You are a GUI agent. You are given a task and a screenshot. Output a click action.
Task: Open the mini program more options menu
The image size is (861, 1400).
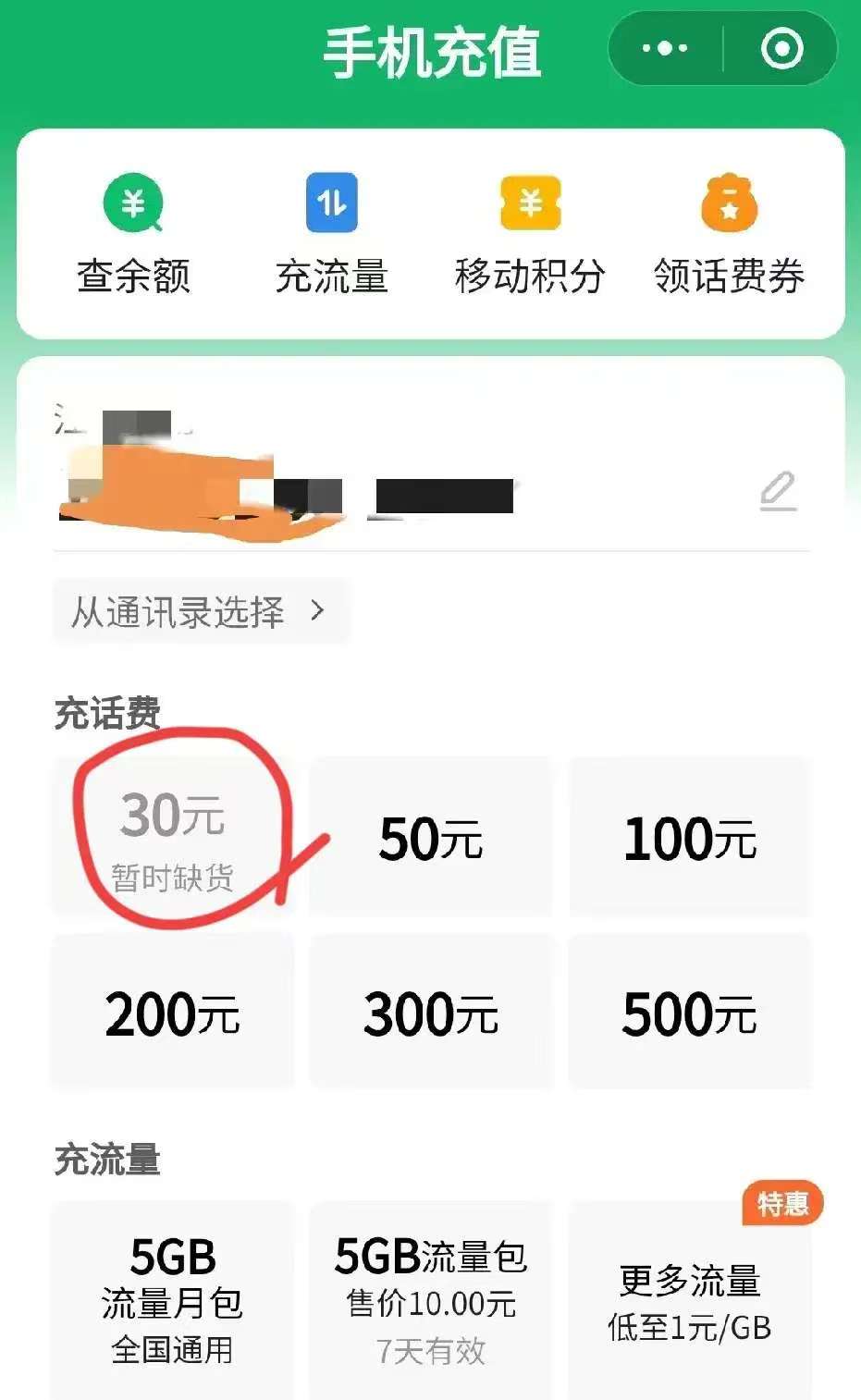coord(665,48)
